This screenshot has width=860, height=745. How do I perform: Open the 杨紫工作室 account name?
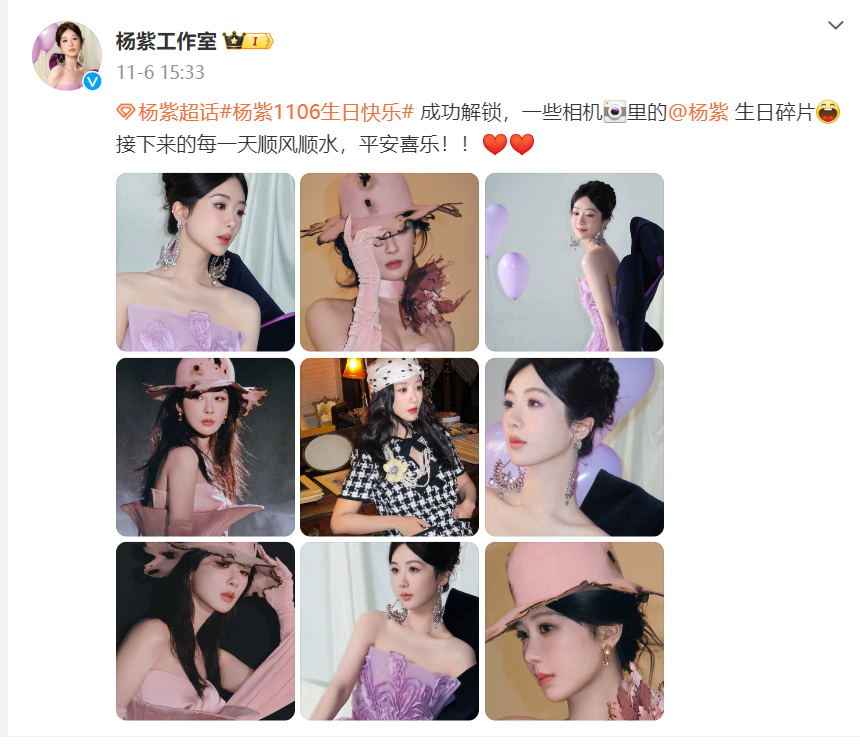click(165, 41)
